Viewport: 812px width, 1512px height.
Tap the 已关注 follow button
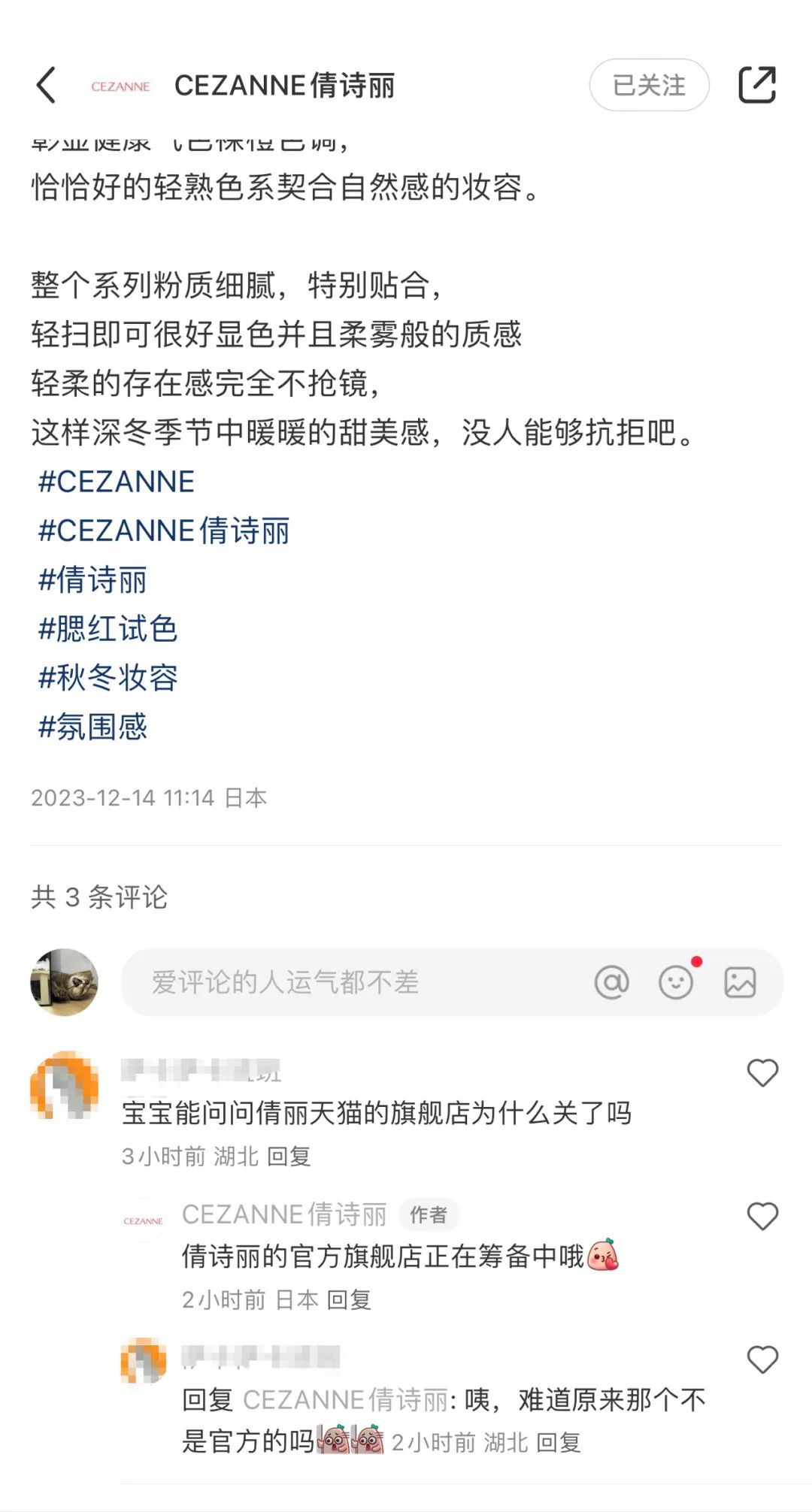[649, 85]
